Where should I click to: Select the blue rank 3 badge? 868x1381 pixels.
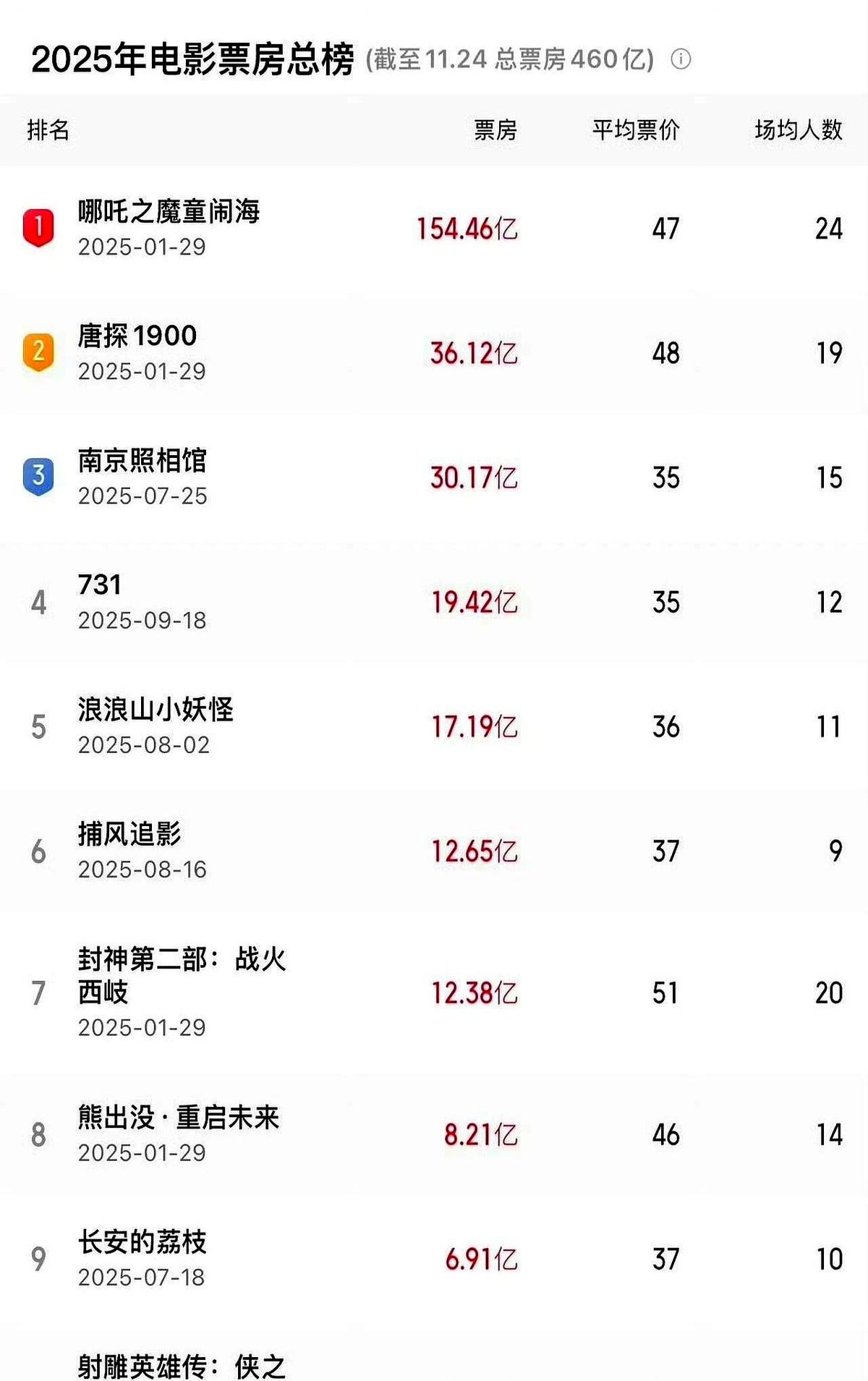click(38, 475)
